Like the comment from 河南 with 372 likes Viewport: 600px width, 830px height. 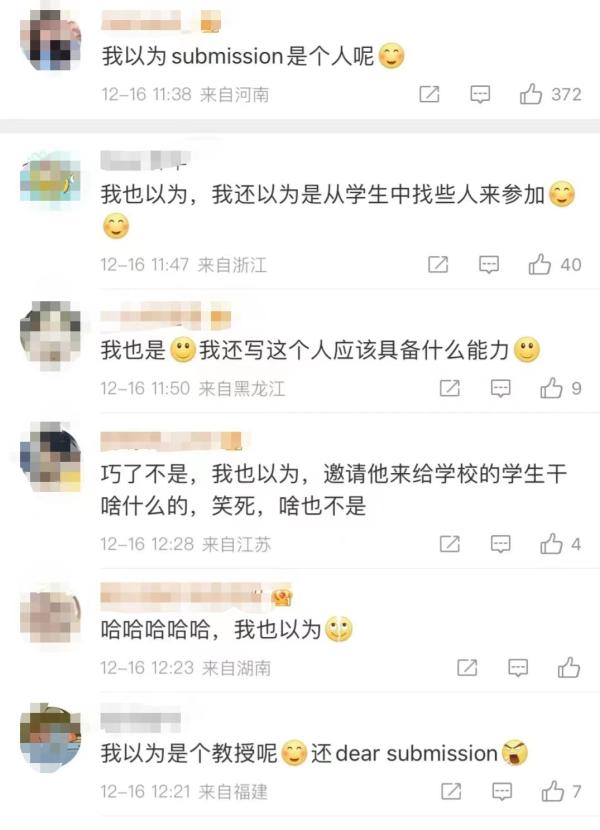(x=531, y=94)
